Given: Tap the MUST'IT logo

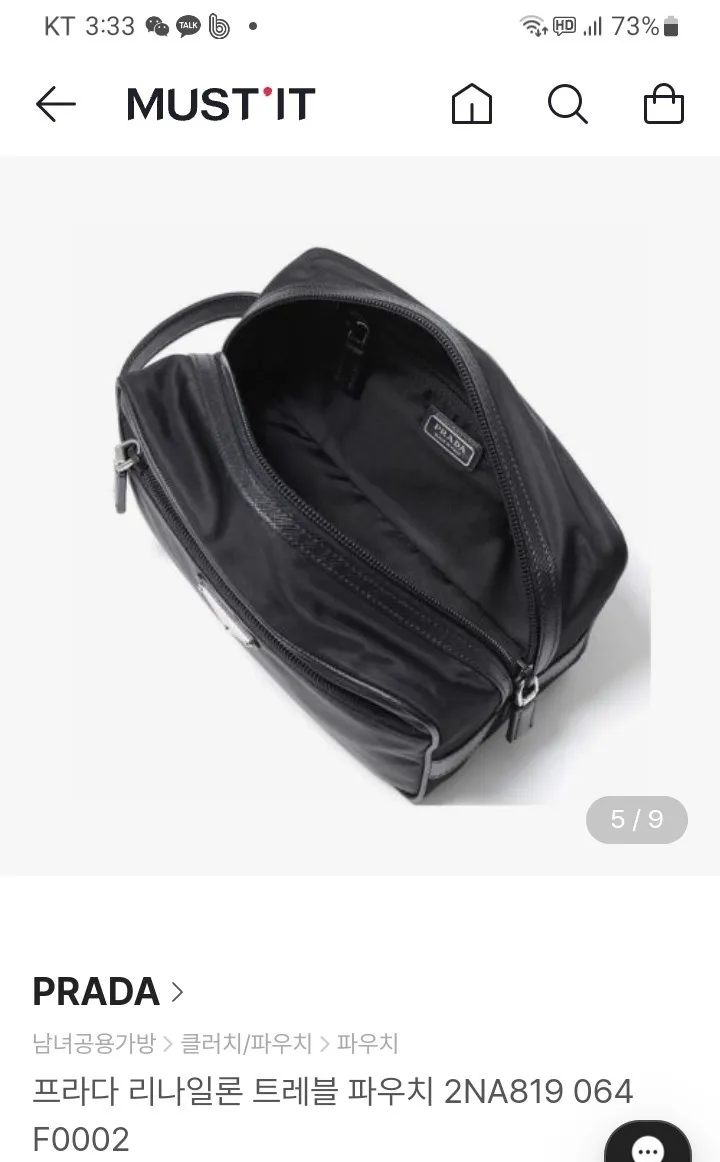Looking at the screenshot, I should click(221, 104).
